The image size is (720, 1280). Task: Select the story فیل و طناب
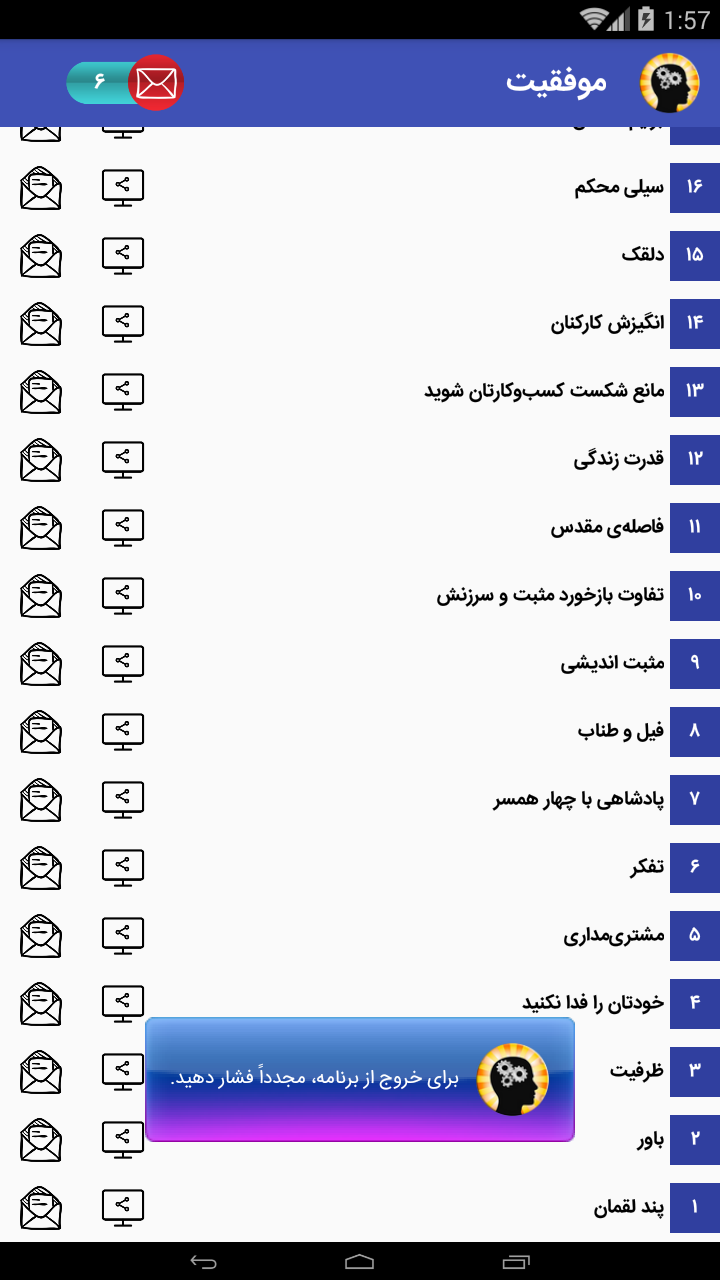(x=620, y=731)
